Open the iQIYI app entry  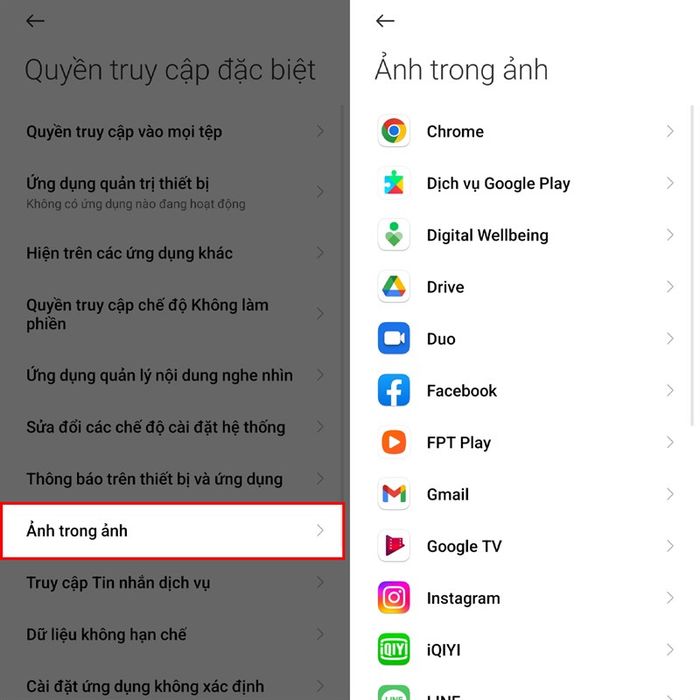(524, 650)
